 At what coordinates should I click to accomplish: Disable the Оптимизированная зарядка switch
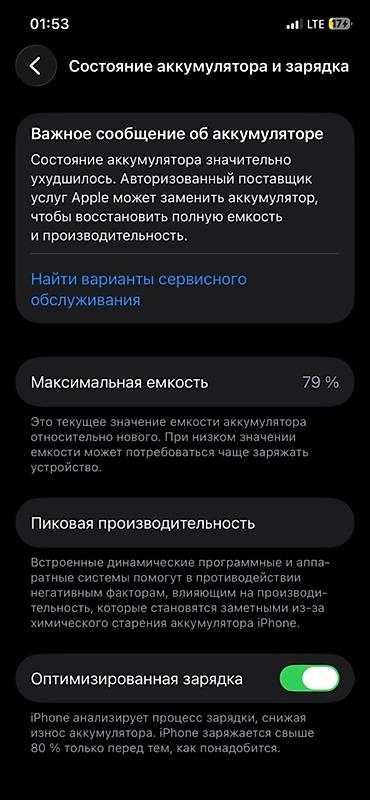coord(309,679)
